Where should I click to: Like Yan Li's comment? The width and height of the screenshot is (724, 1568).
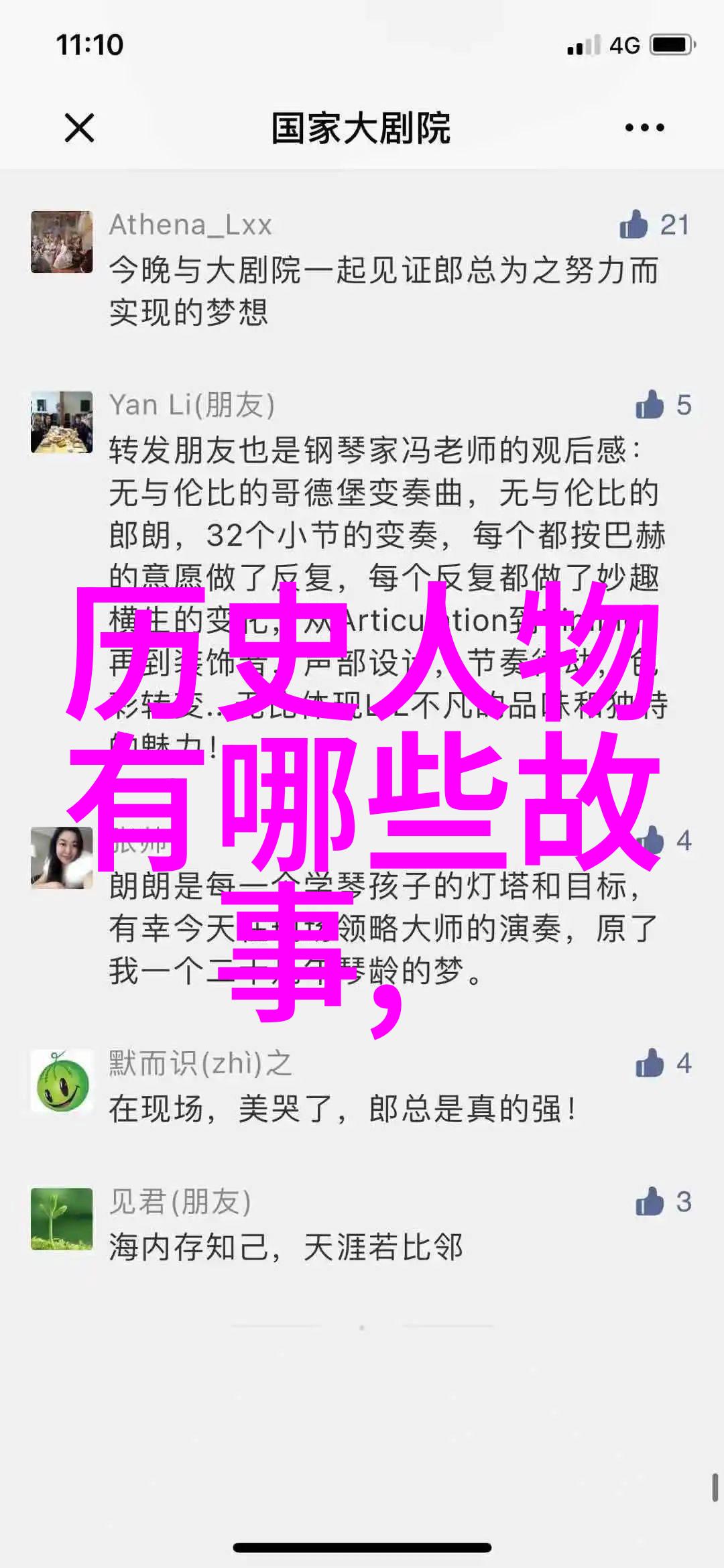[x=649, y=405]
